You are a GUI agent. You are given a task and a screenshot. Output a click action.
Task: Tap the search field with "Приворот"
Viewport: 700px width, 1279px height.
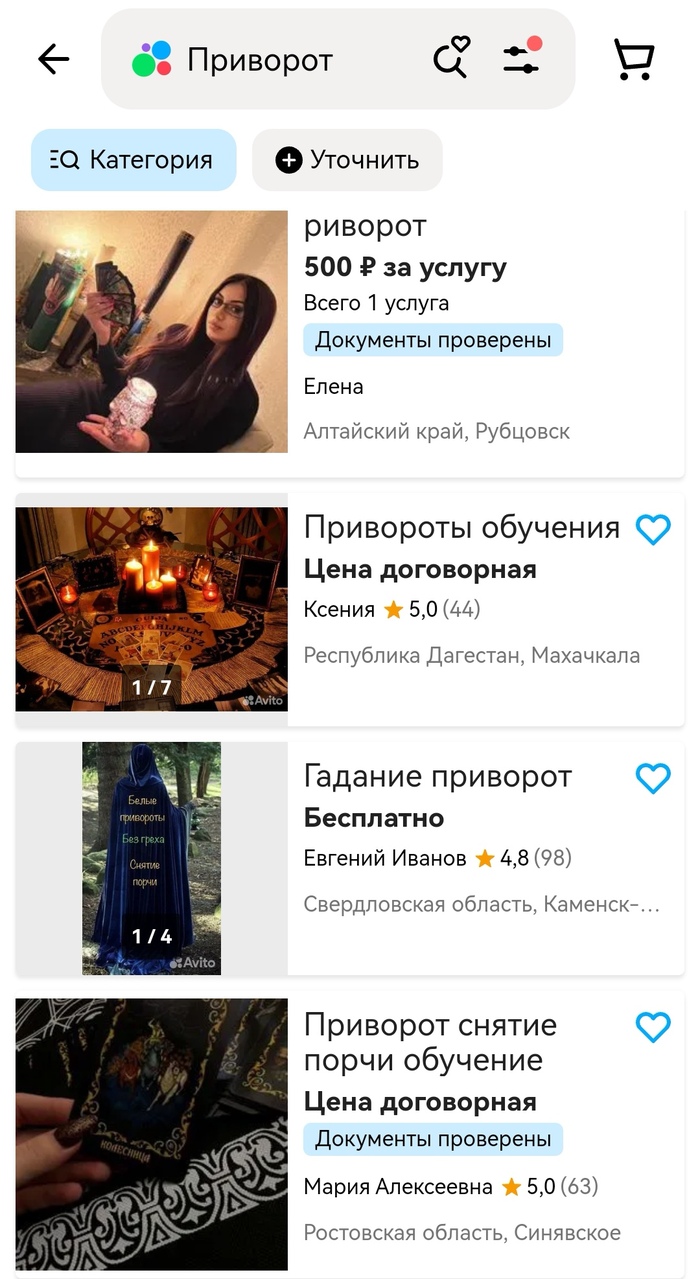coord(270,60)
